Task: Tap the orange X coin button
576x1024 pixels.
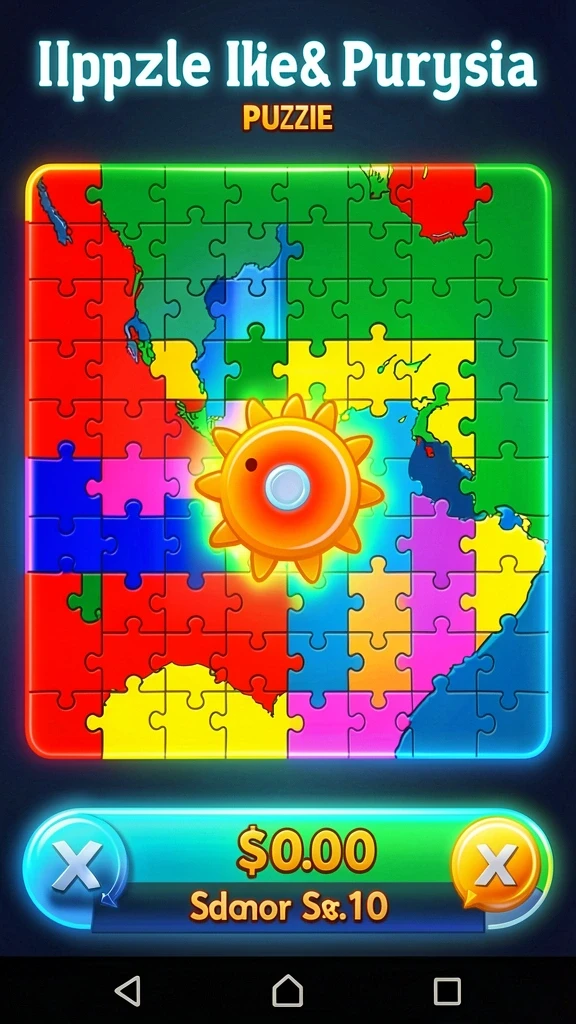Action: [497, 863]
